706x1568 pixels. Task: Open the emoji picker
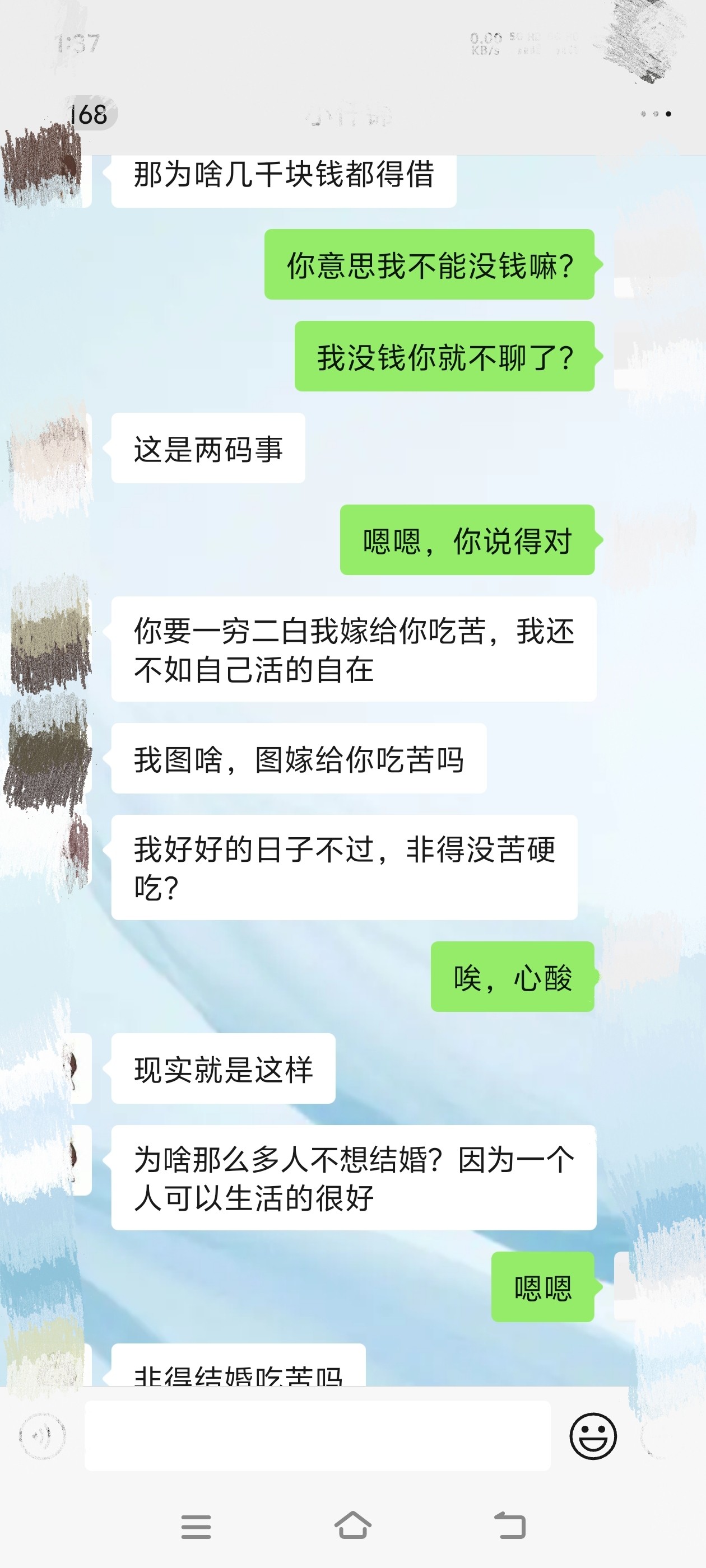pos(593,1435)
